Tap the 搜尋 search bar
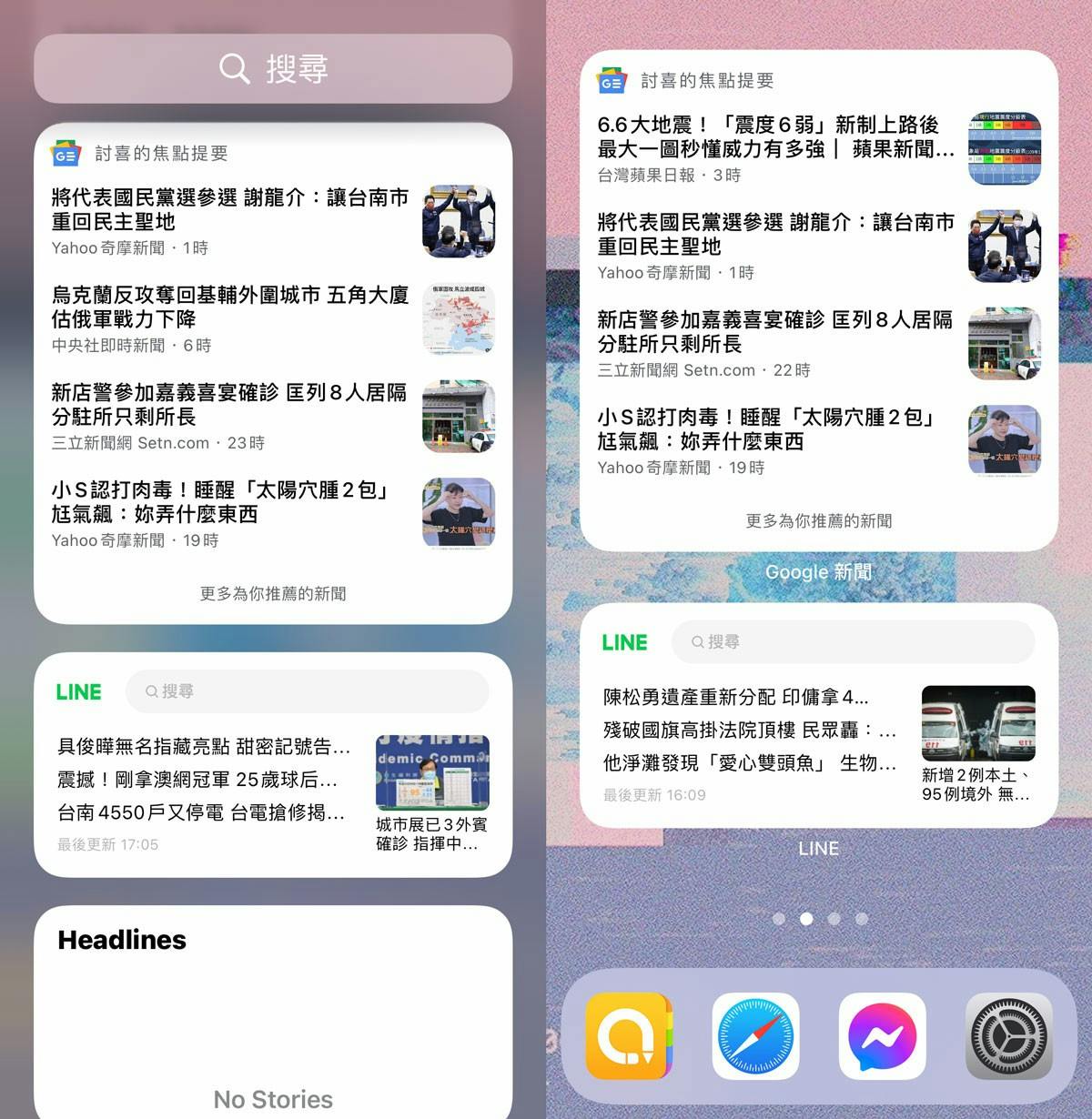The image size is (1092, 1119). 273,68
